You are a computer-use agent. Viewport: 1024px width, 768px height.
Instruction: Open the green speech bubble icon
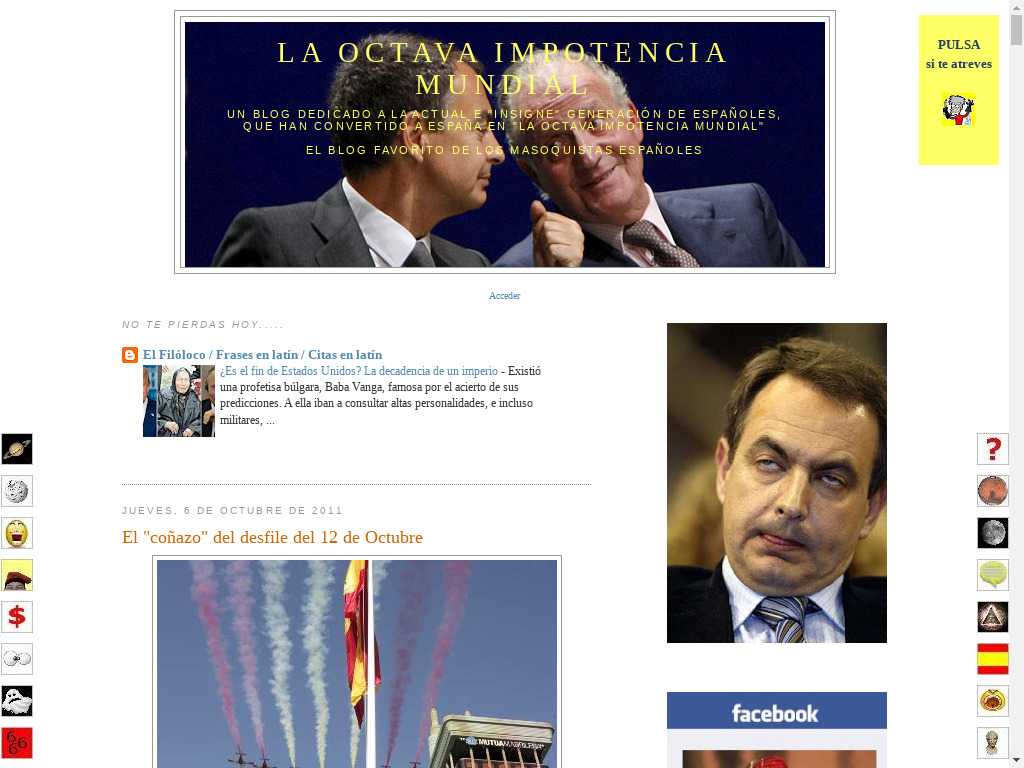point(992,575)
